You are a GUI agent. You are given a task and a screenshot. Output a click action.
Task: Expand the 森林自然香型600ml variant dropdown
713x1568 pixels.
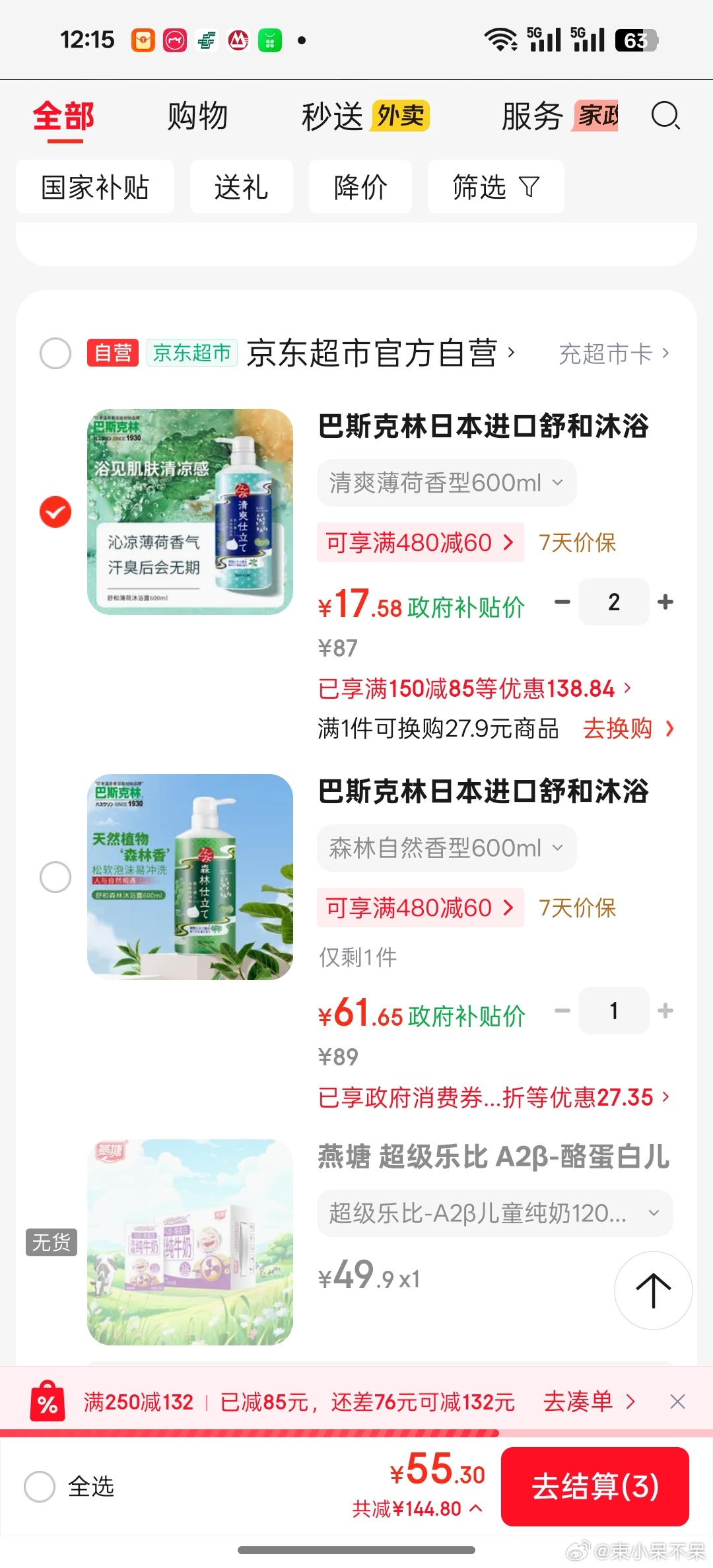tap(446, 848)
